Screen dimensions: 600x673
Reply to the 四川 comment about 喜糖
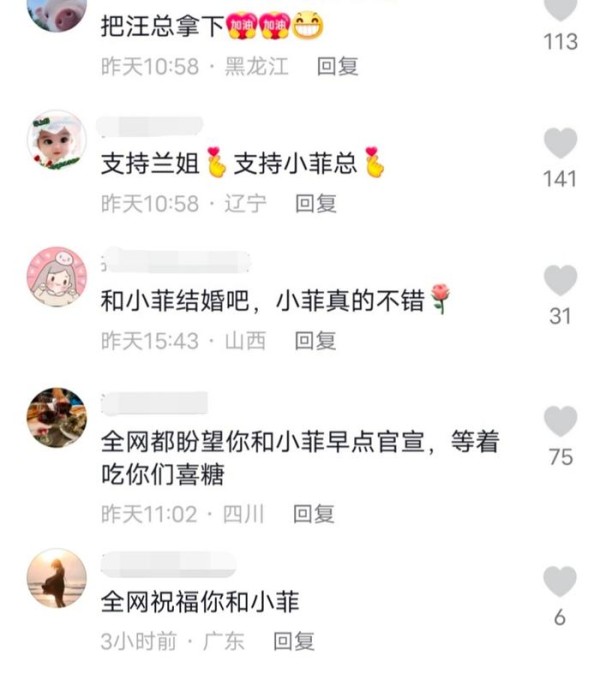313,514
